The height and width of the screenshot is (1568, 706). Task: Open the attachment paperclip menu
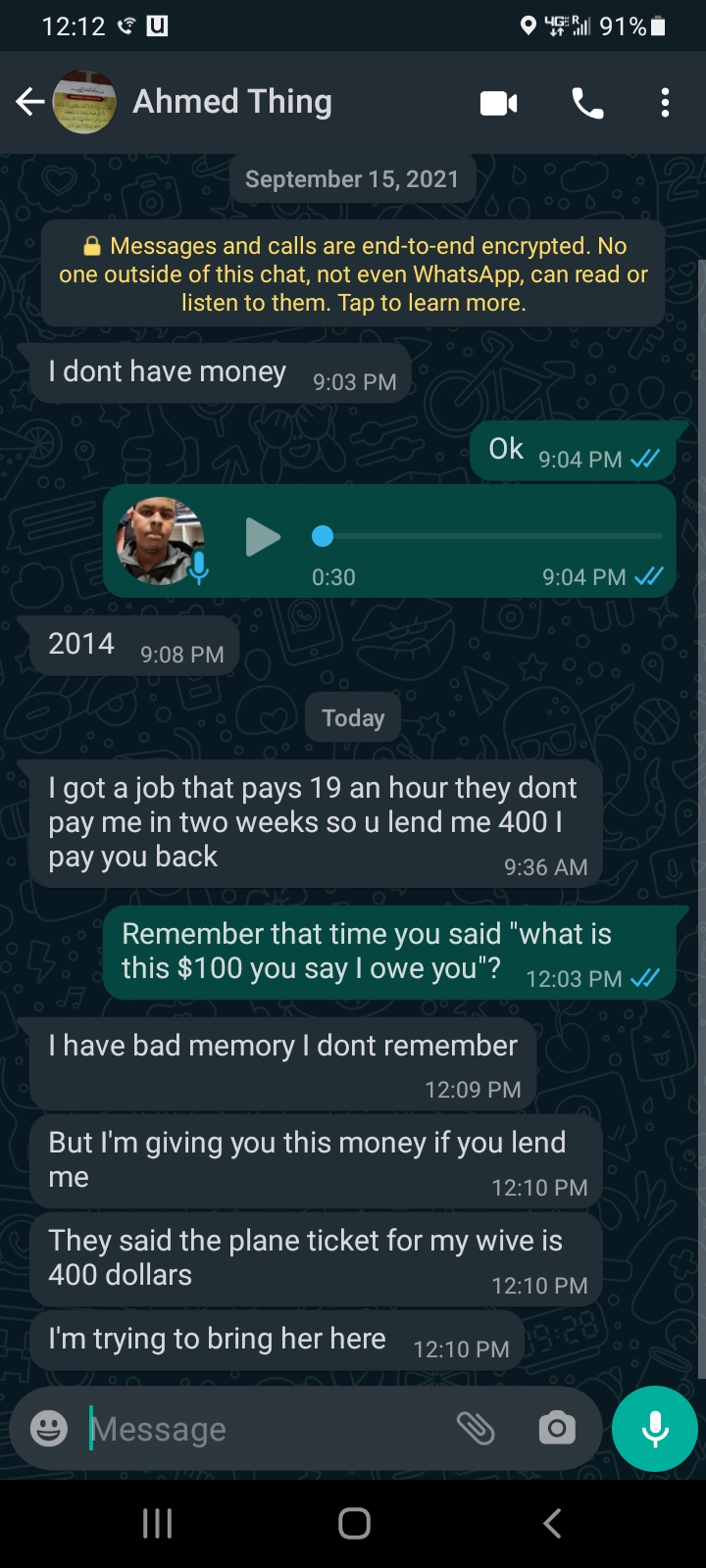(x=476, y=1428)
